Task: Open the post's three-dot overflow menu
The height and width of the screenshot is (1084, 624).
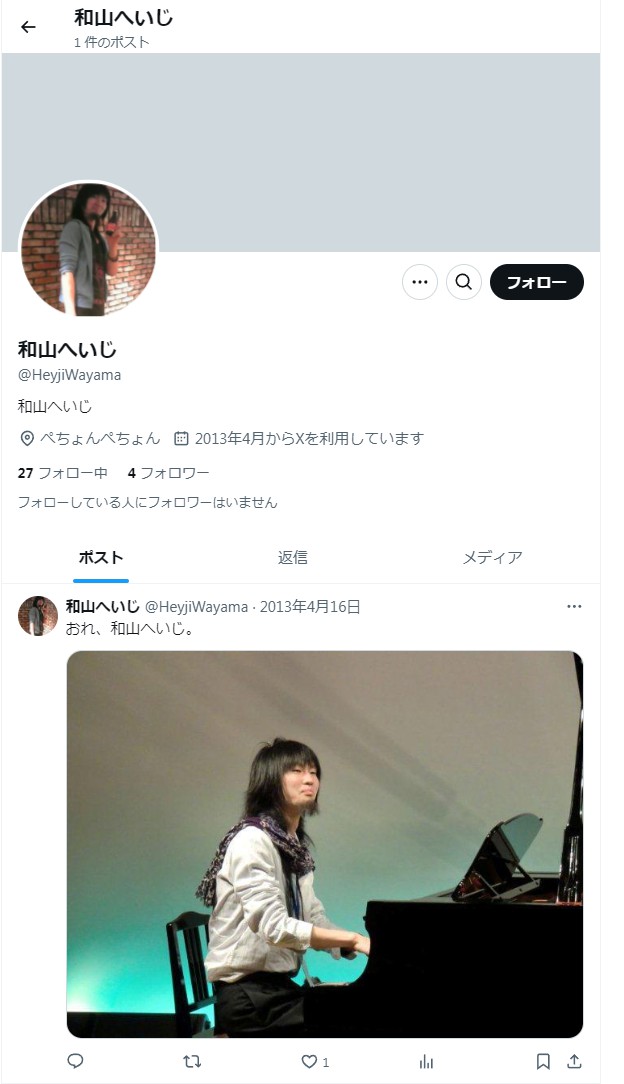Action: [x=574, y=606]
